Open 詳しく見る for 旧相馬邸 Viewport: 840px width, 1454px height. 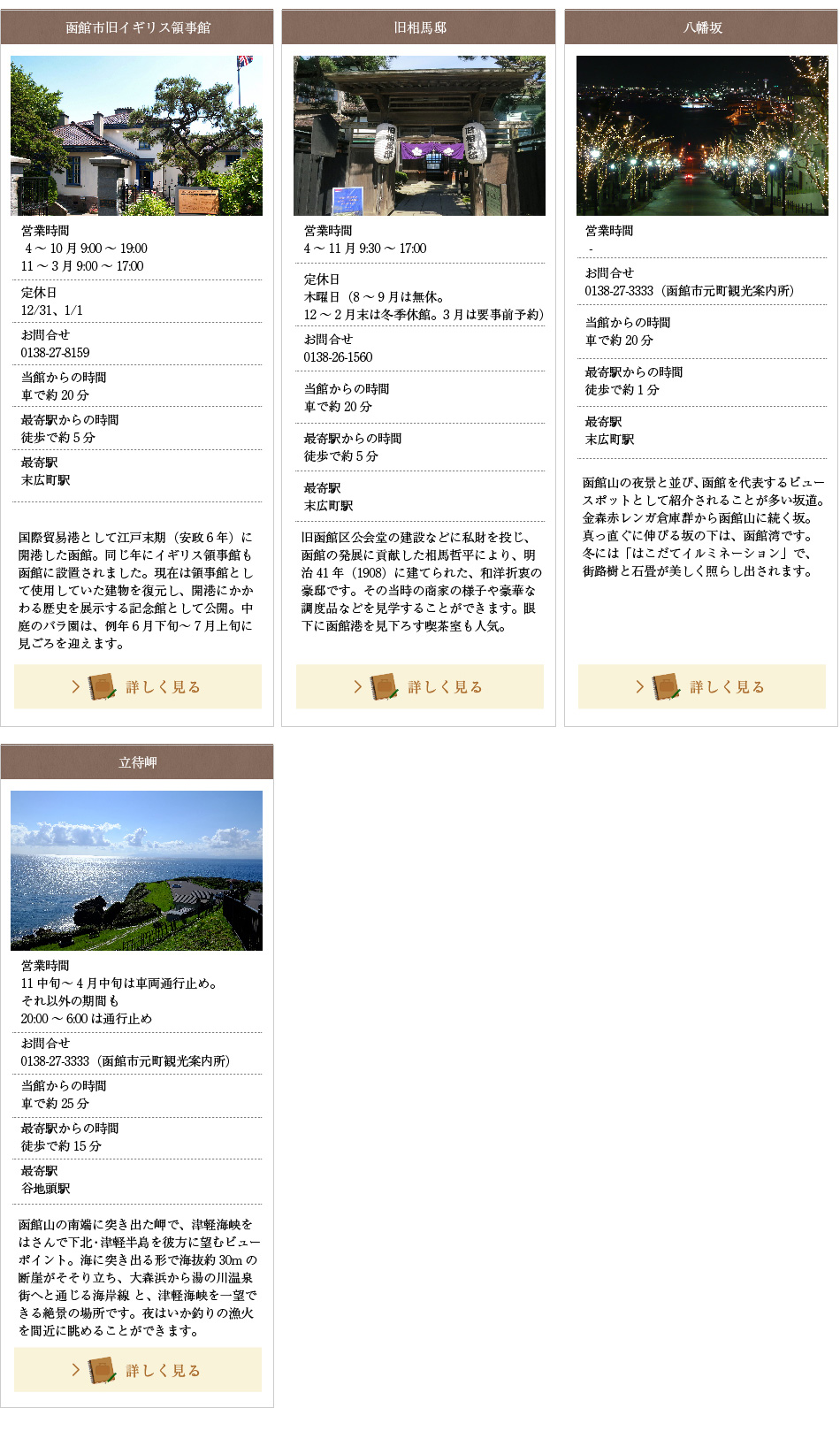pyautogui.click(x=419, y=686)
